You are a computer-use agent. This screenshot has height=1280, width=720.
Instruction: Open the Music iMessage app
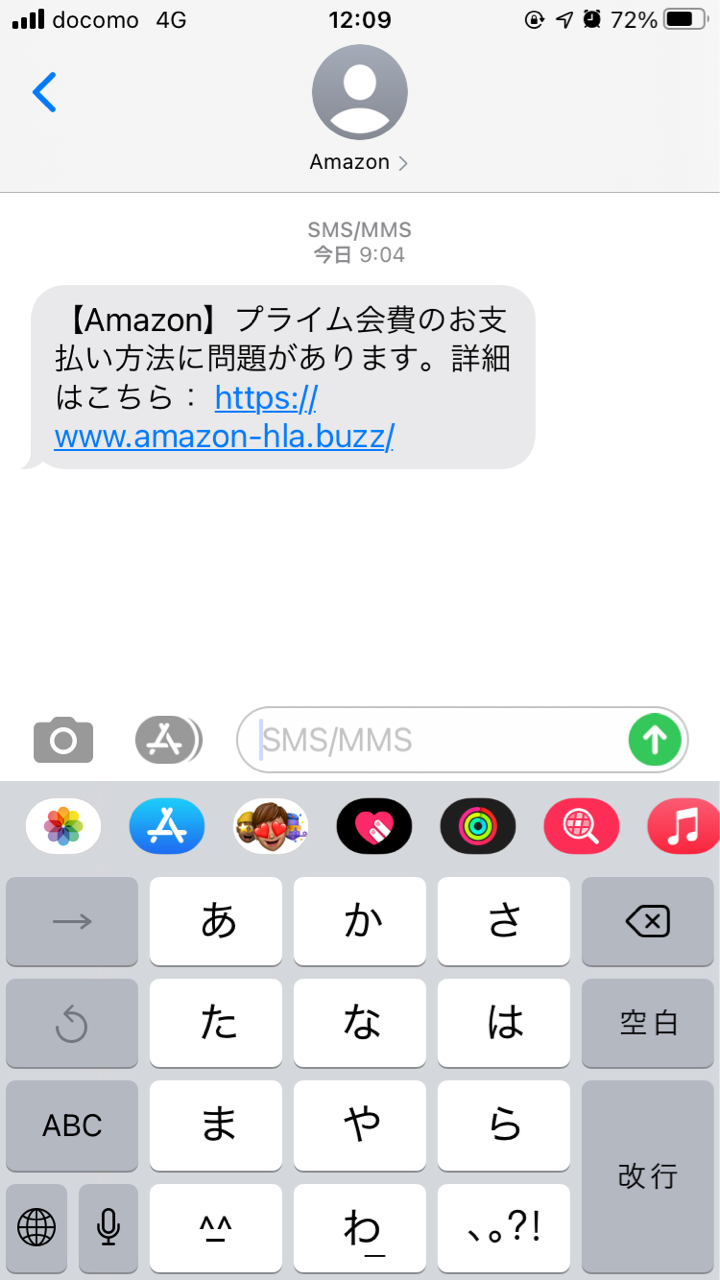click(x=684, y=826)
